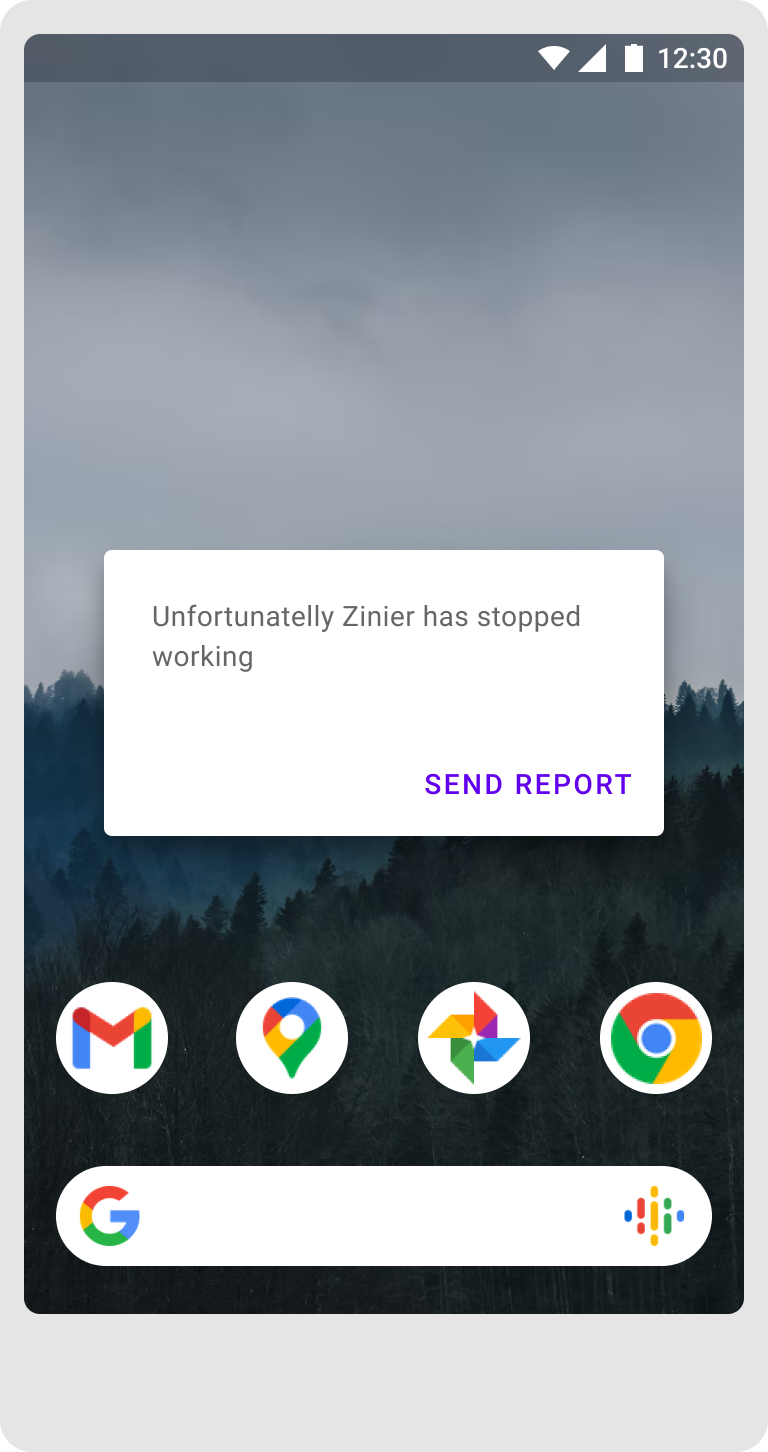Tap SEND REPORT in the crash dialog
The height and width of the screenshot is (1452, 768).
click(x=528, y=785)
